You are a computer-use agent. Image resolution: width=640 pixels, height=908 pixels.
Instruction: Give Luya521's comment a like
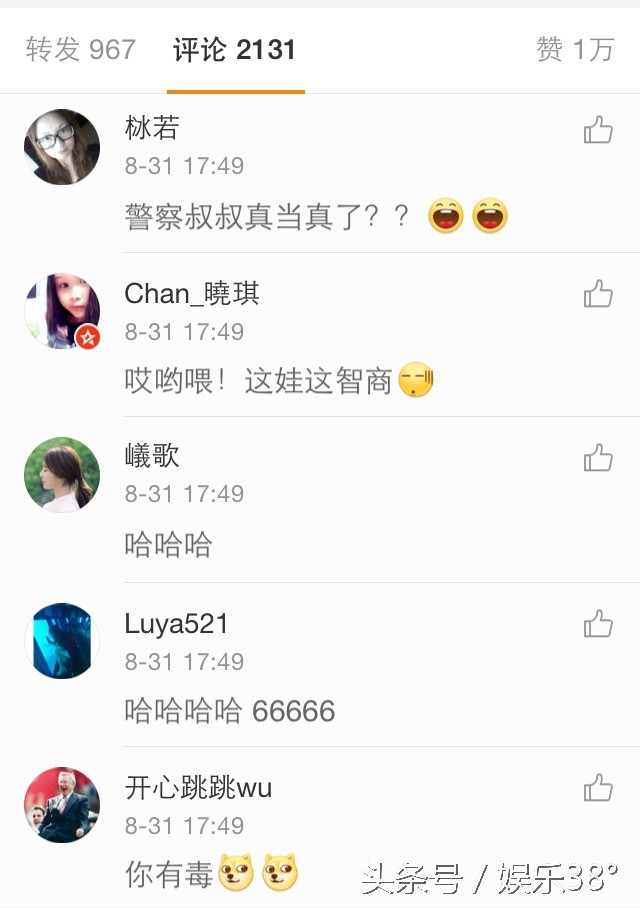[x=598, y=624]
